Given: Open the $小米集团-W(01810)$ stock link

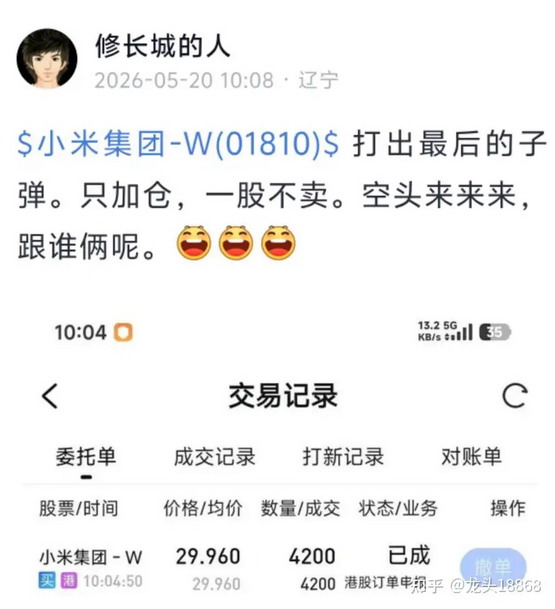Looking at the screenshot, I should point(178,144).
